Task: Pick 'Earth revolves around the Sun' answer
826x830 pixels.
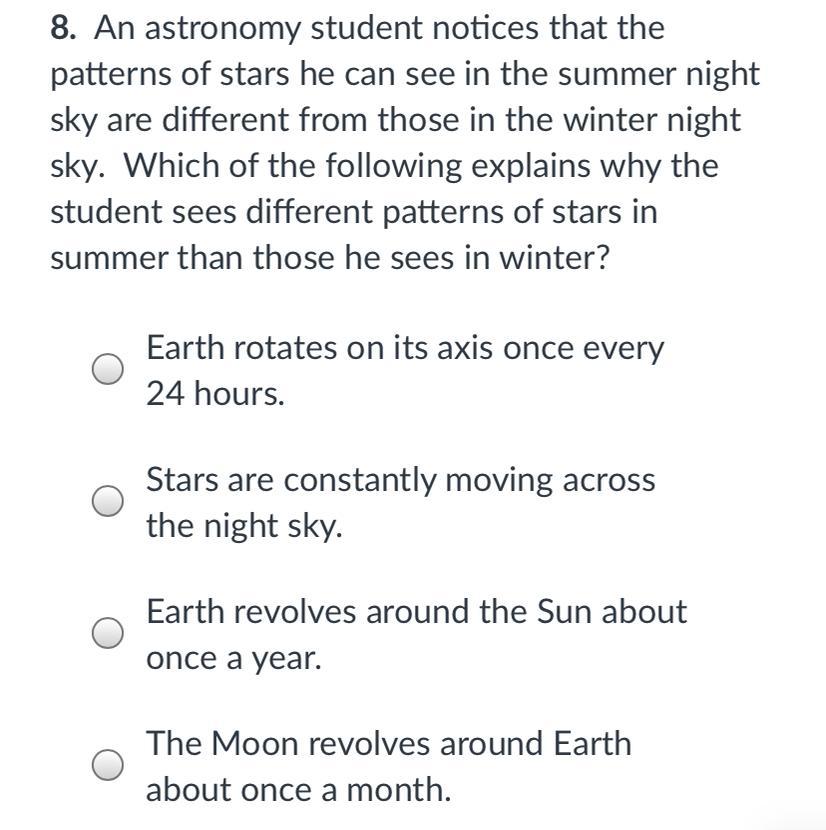Action: click(108, 633)
